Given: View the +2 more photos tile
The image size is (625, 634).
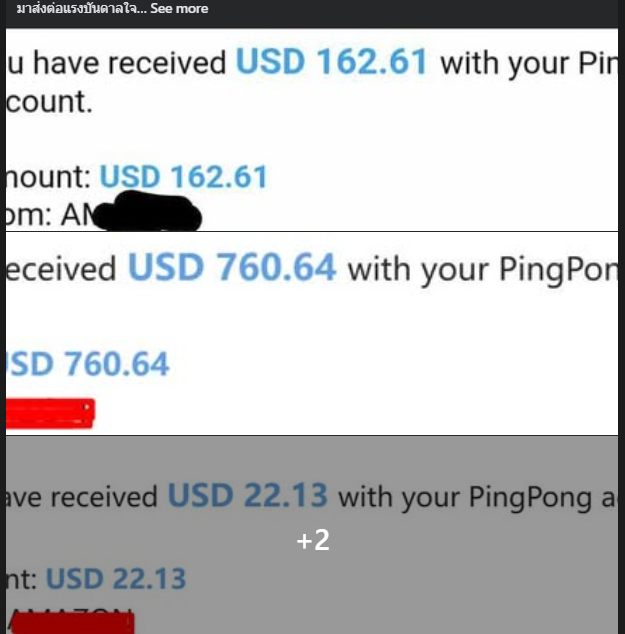Looking at the screenshot, I should point(312,535).
